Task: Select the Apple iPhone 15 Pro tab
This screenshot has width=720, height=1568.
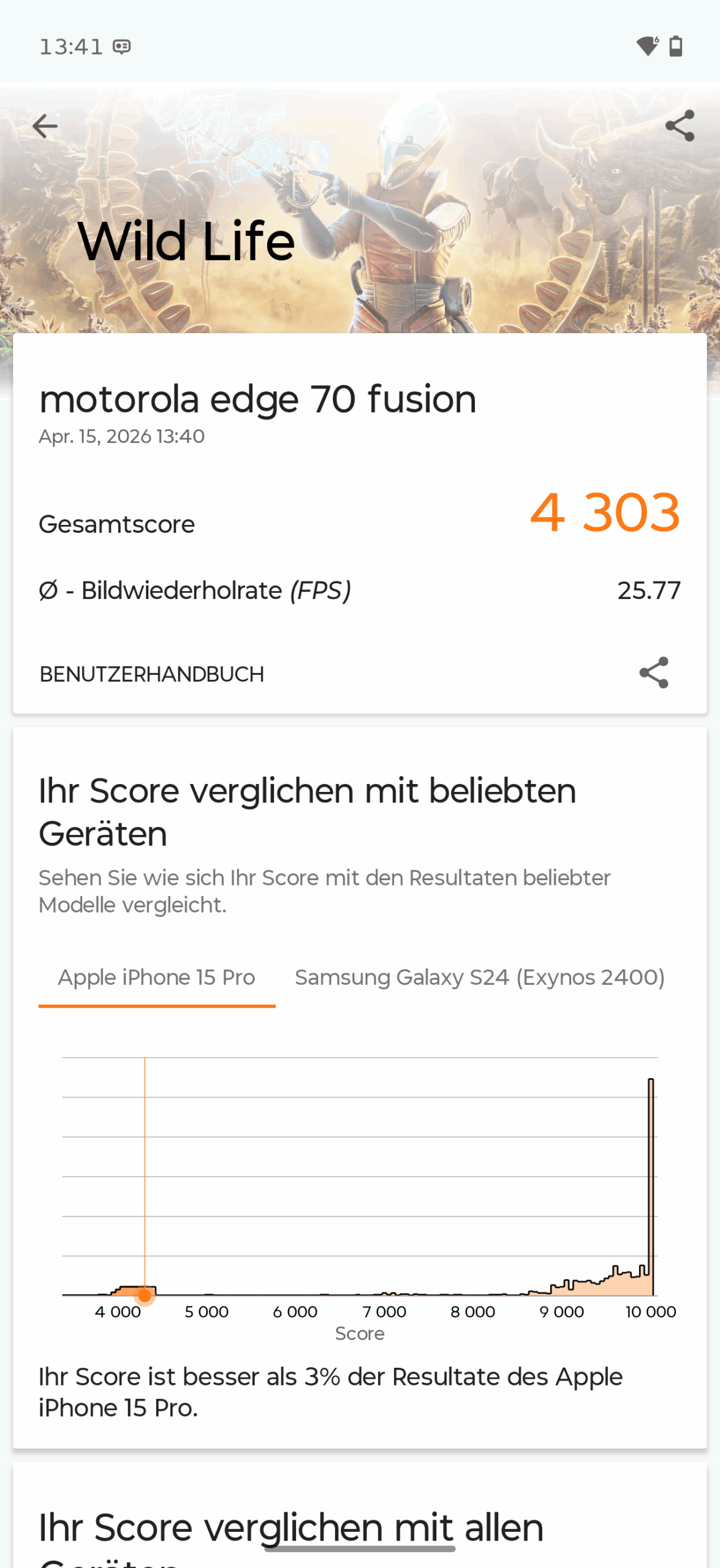Action: pos(156,978)
